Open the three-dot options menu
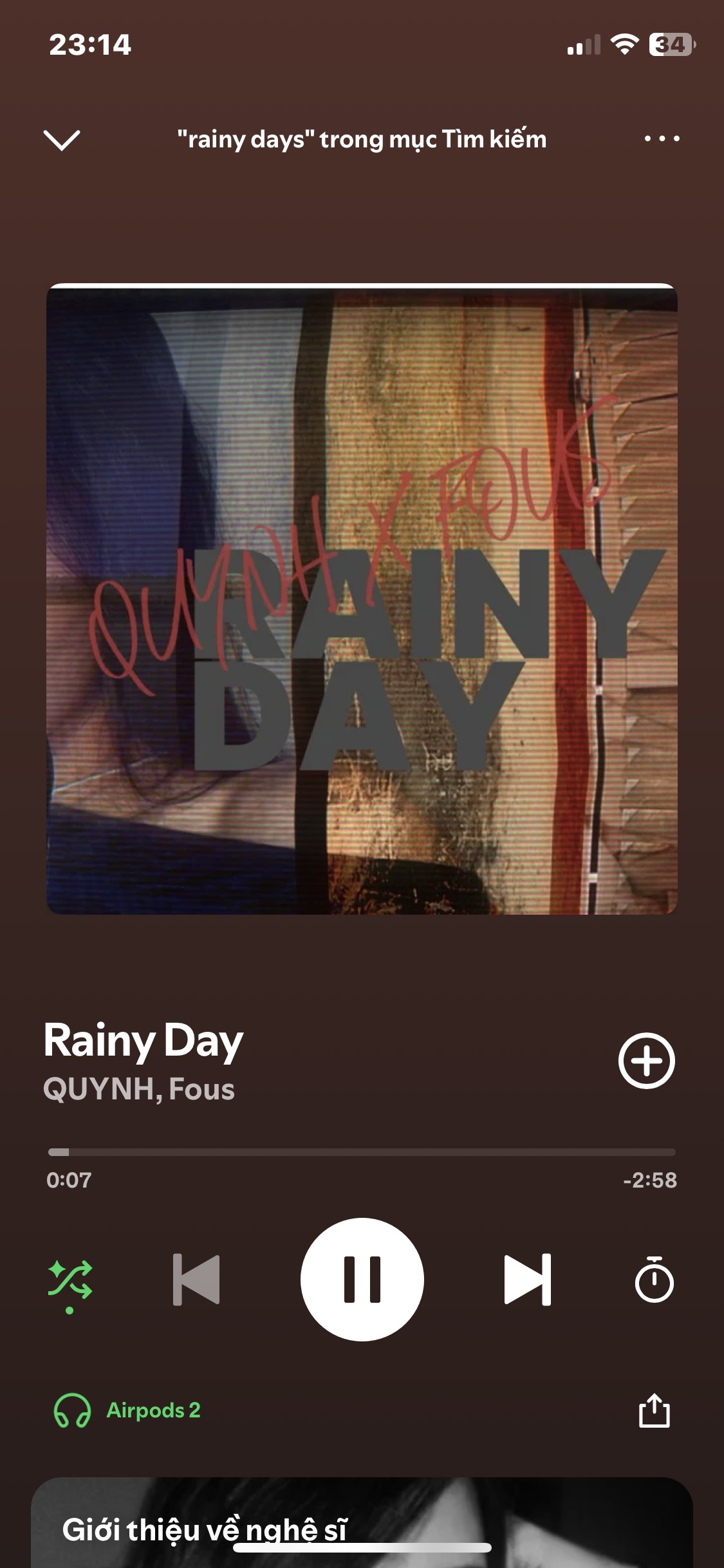This screenshot has width=724, height=1568. pyautogui.click(x=662, y=138)
